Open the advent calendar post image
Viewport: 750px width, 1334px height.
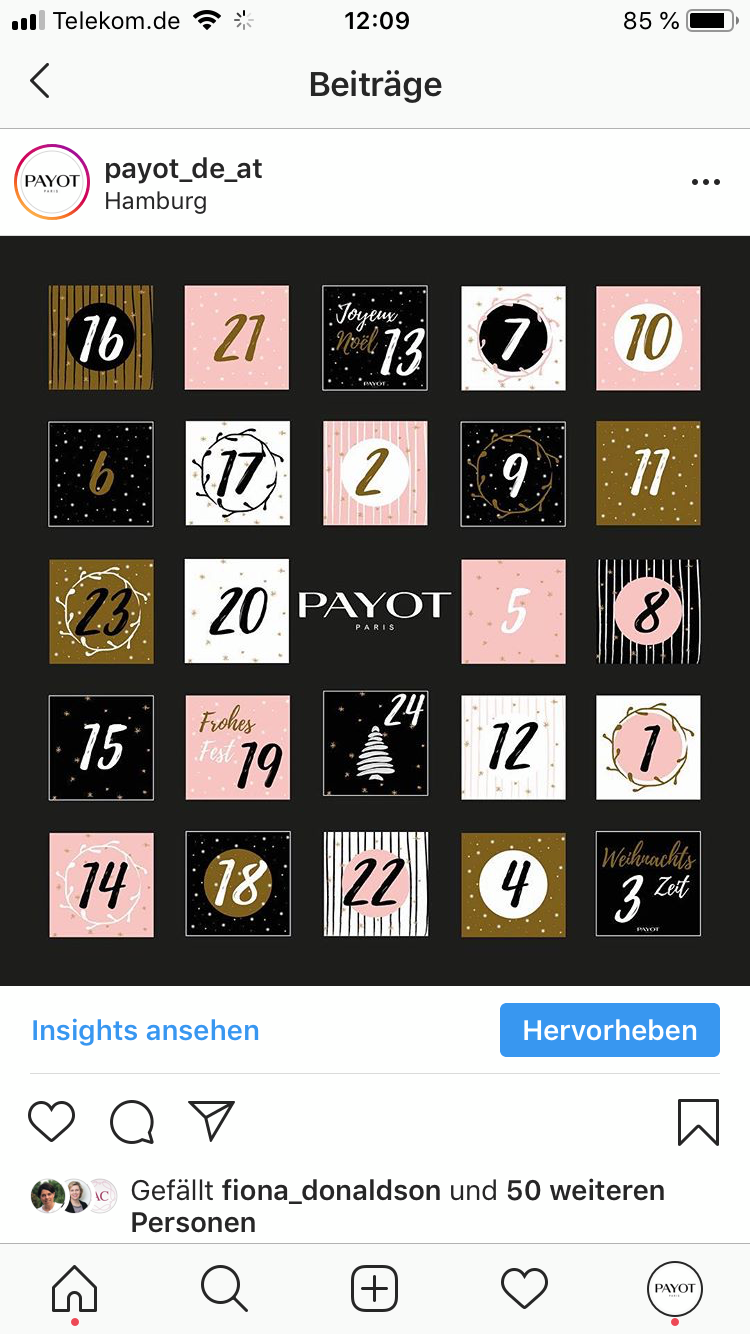coord(375,610)
